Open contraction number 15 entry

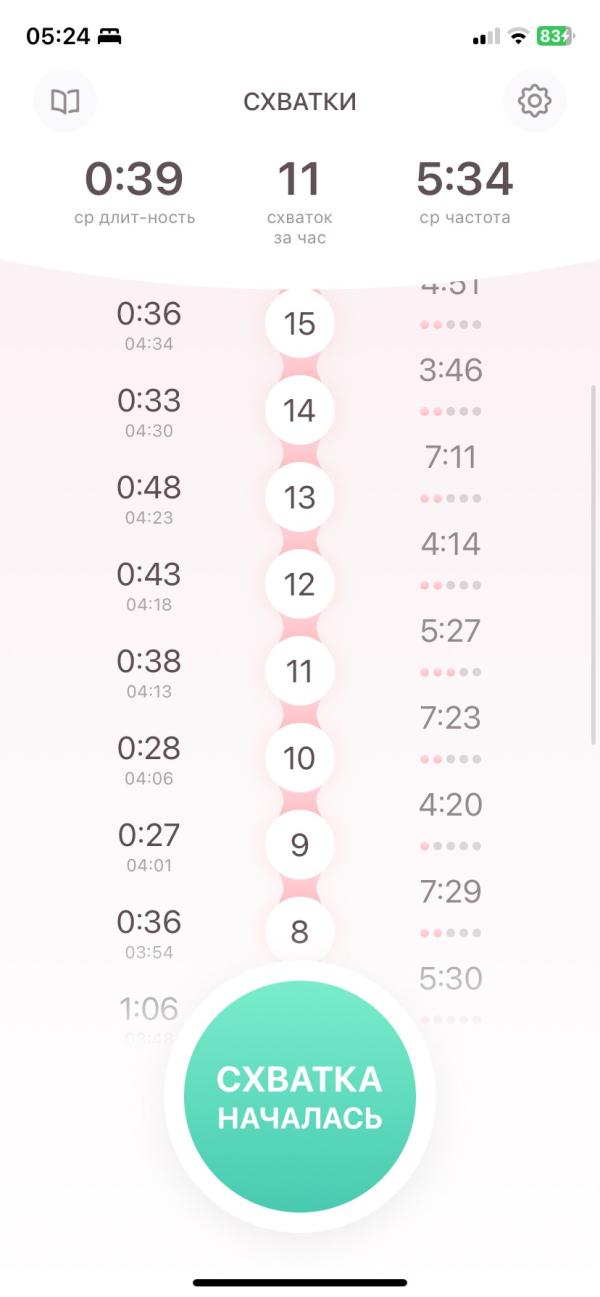(x=300, y=324)
